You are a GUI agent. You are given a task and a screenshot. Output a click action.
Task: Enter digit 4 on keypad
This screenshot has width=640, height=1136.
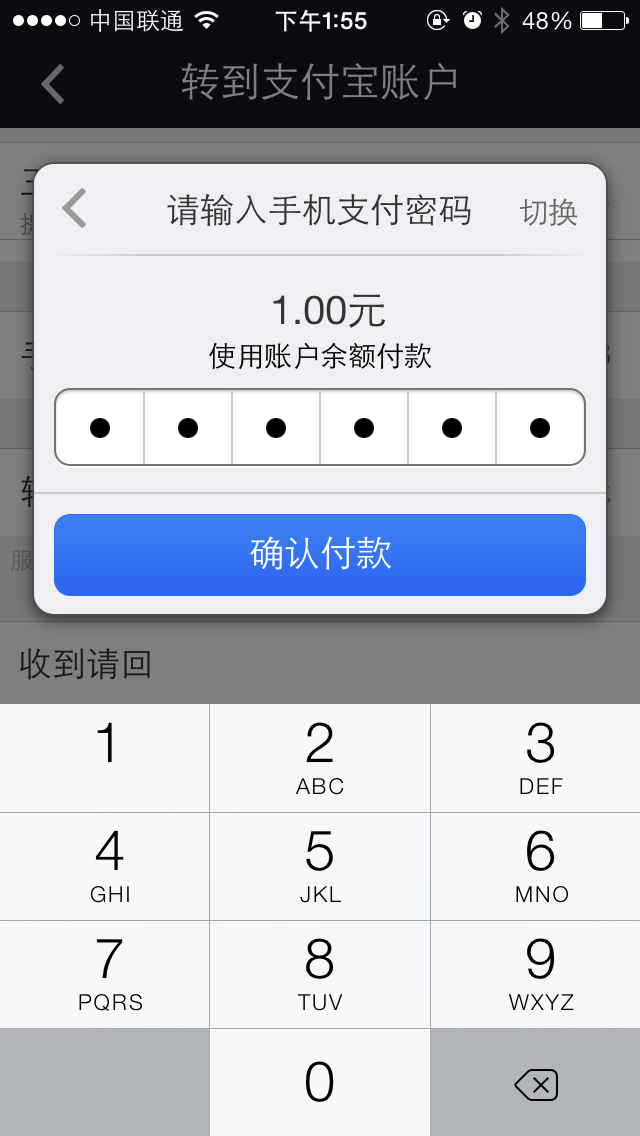105,866
